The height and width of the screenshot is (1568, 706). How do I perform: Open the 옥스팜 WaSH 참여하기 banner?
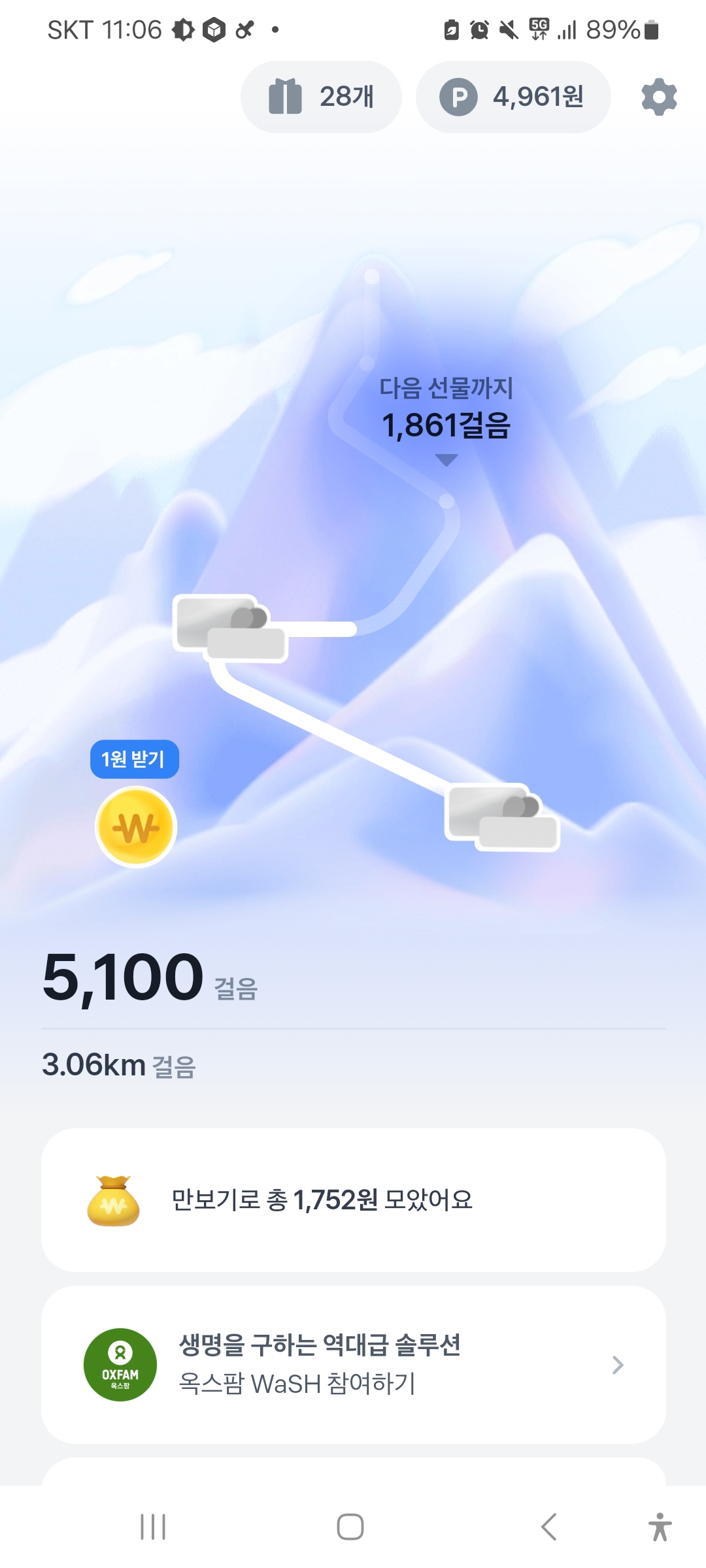(x=353, y=1364)
